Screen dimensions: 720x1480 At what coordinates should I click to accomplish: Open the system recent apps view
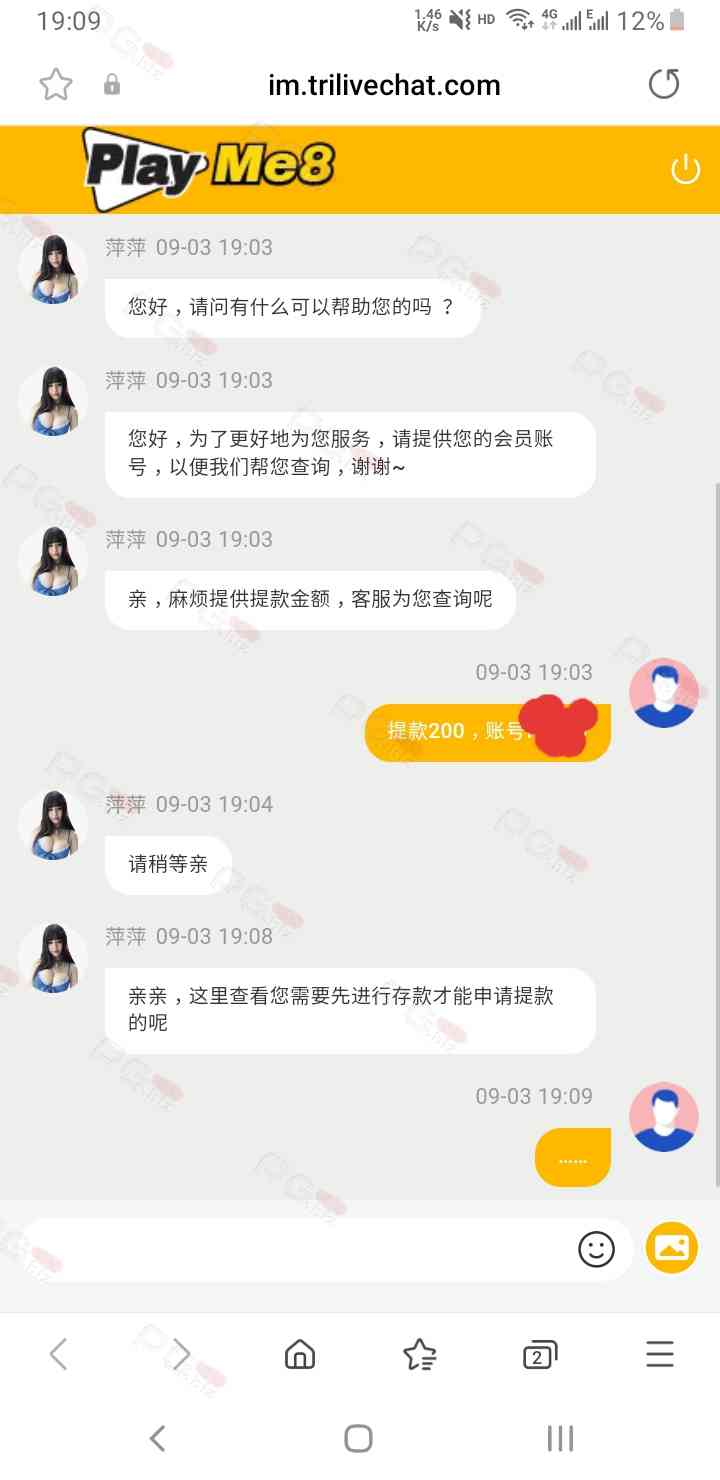tap(560, 1438)
